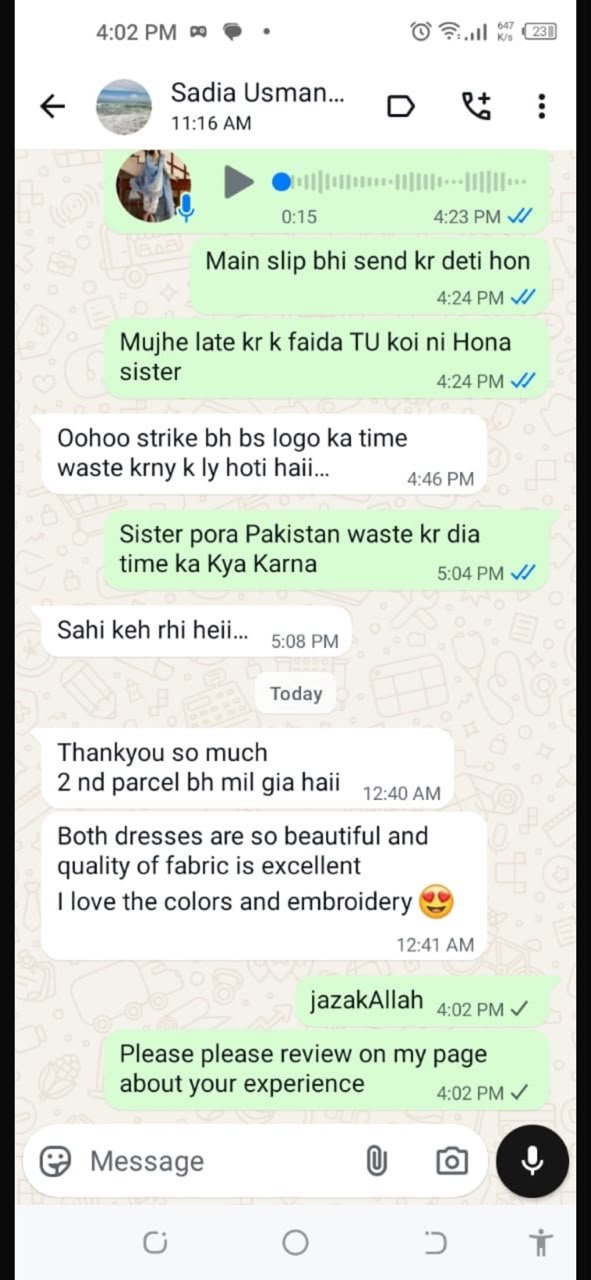
Task: Open the accessibility shortcut icon
Action: click(x=541, y=1243)
